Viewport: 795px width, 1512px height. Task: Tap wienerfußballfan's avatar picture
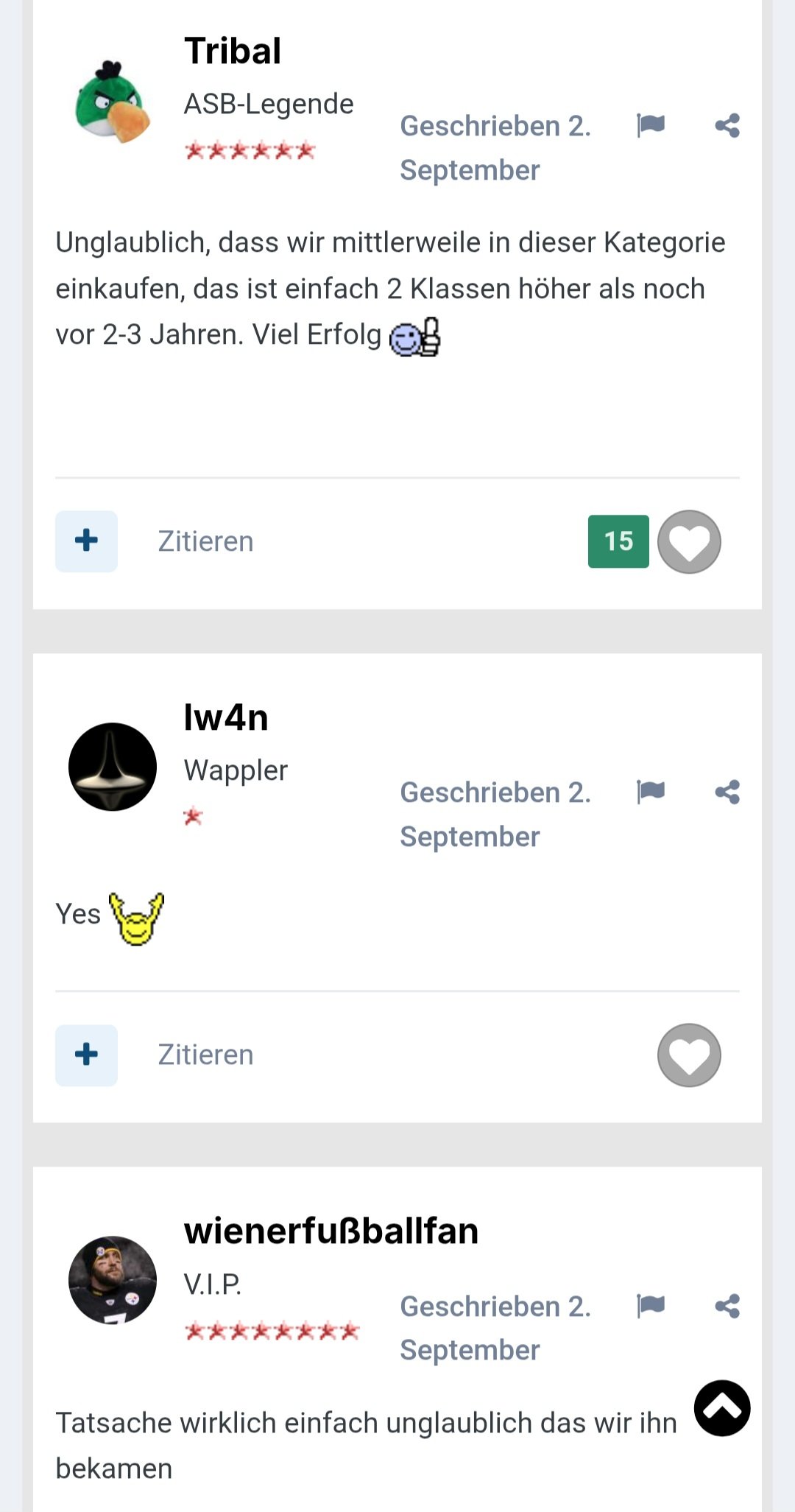coord(113,1280)
